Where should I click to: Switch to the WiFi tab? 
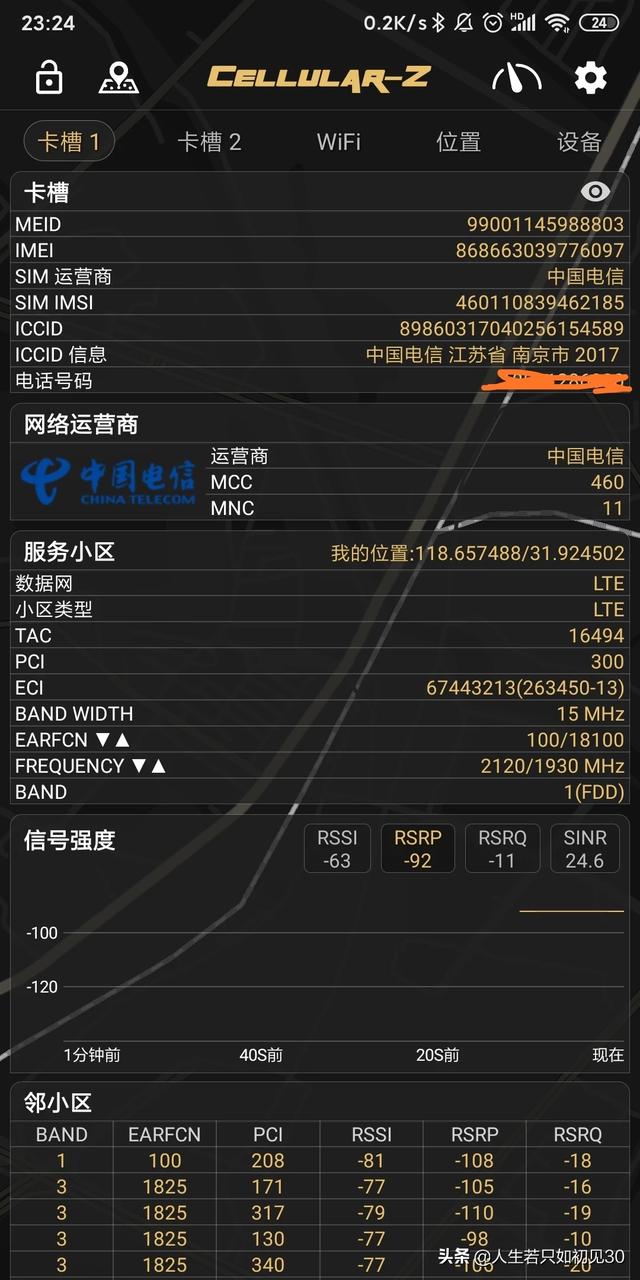point(338,141)
